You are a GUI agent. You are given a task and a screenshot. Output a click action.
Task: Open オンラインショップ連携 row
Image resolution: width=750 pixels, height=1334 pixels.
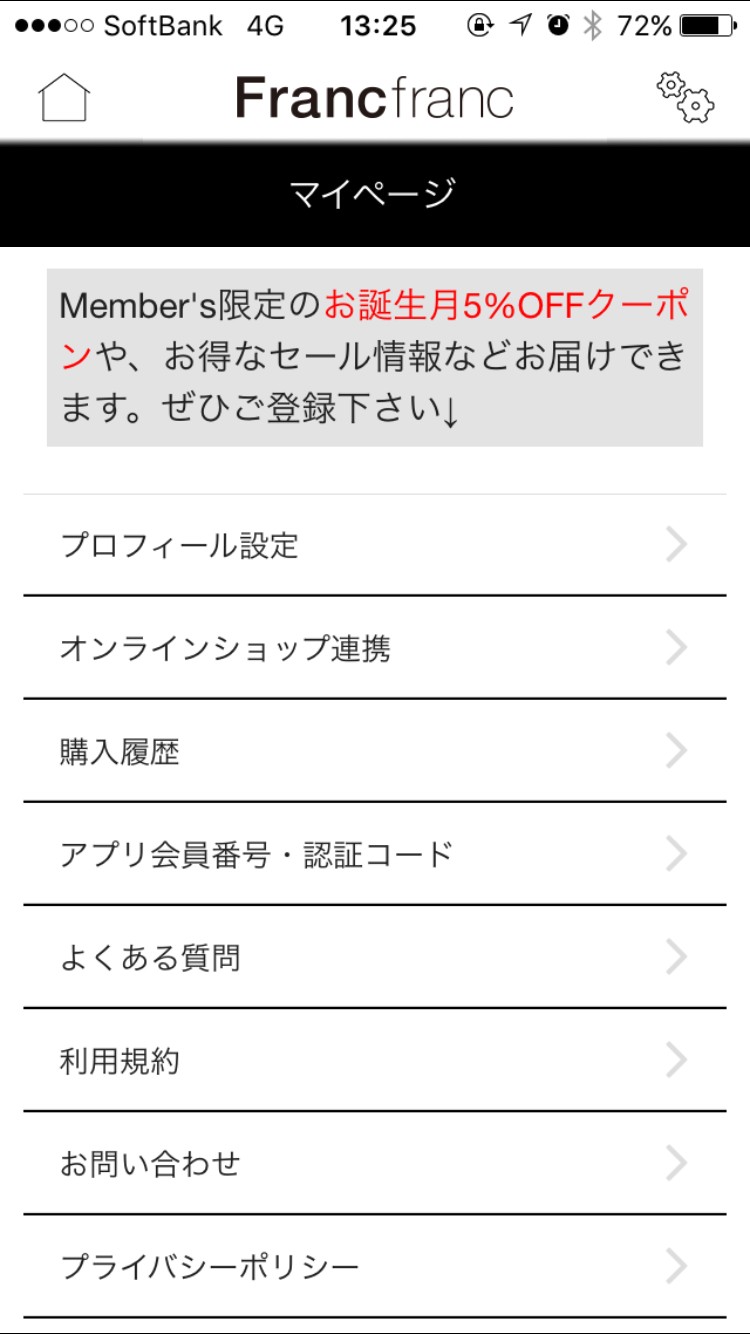pos(374,648)
